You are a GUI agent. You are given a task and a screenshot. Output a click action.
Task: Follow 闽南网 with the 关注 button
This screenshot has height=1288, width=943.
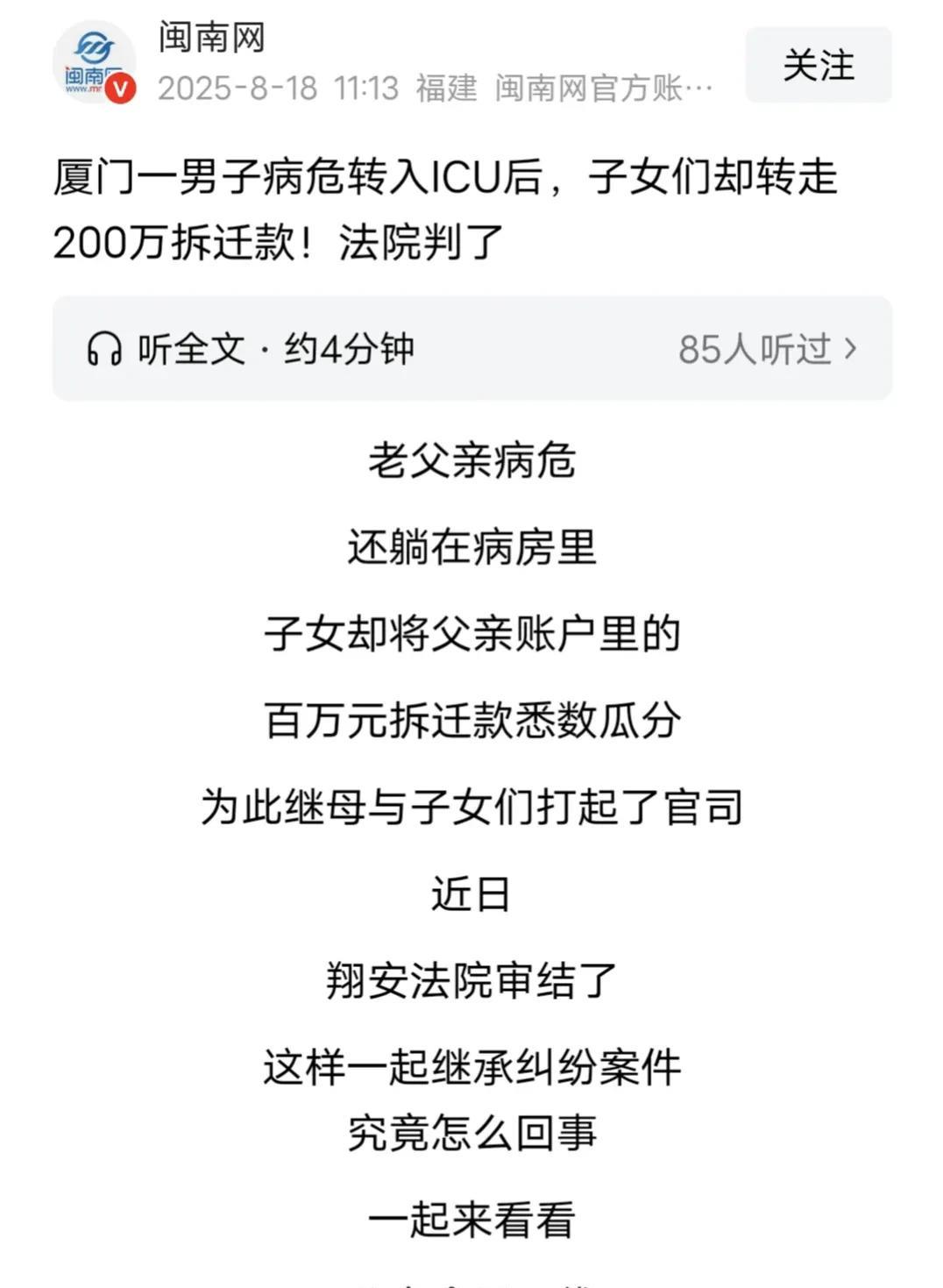pos(818,66)
